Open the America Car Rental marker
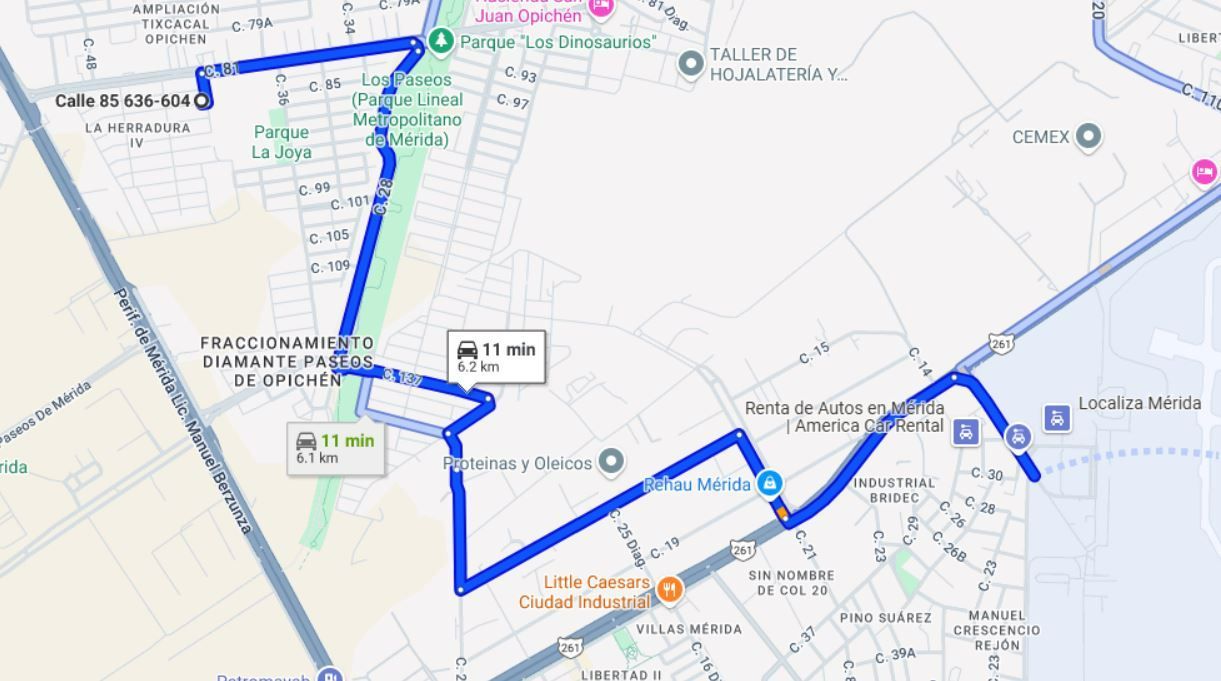This screenshot has height=681, width=1221. pos(965,433)
